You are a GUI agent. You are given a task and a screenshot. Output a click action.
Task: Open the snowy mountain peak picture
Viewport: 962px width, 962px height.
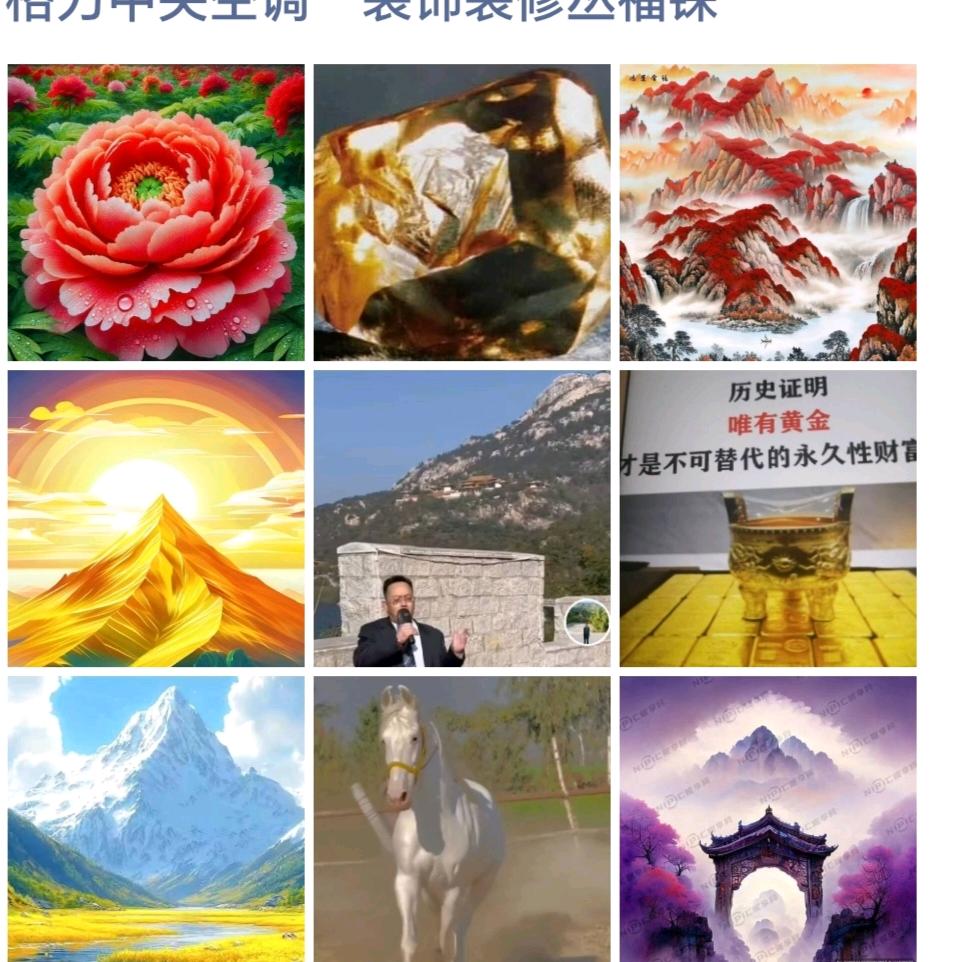[x=156, y=818]
